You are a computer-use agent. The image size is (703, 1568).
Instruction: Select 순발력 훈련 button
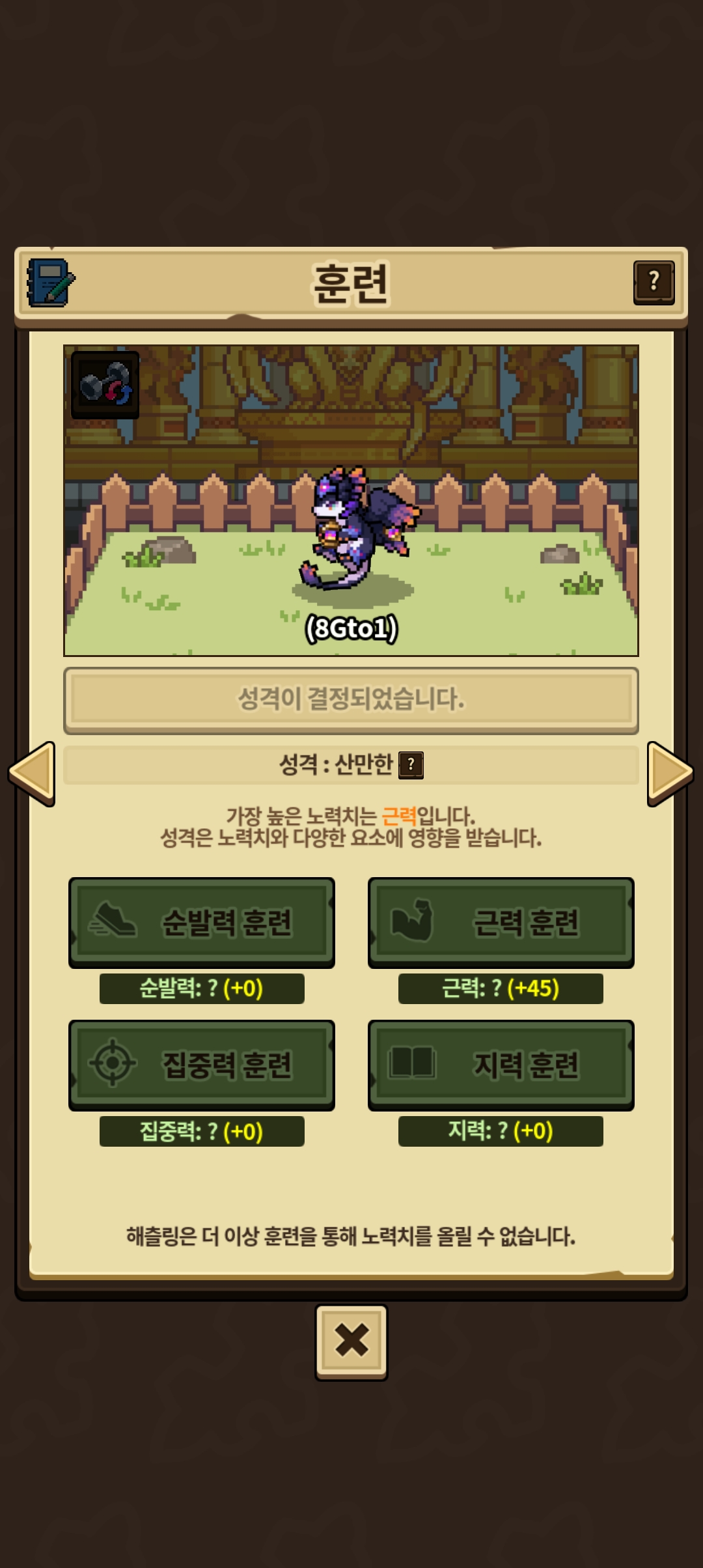(x=202, y=922)
